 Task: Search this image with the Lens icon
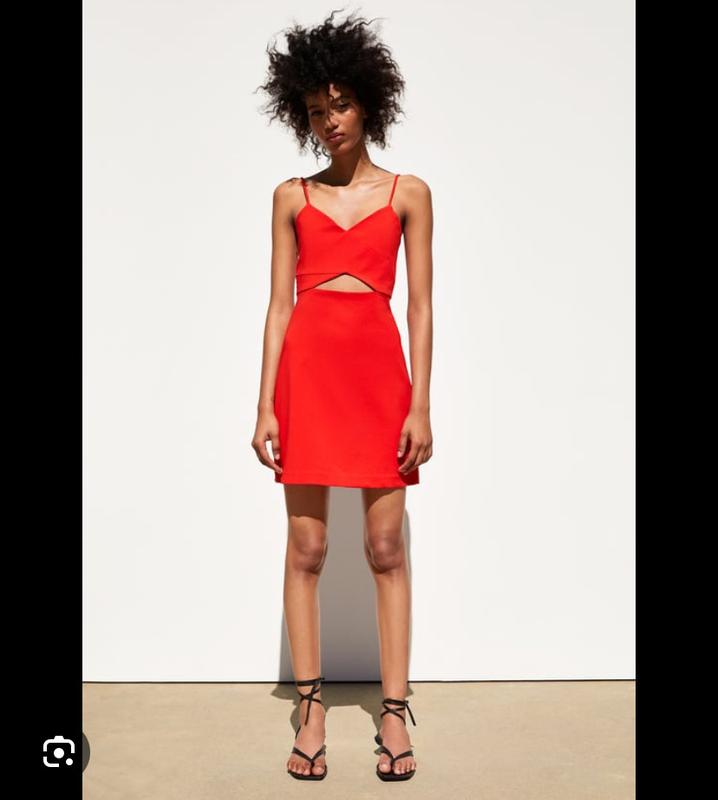(x=59, y=752)
